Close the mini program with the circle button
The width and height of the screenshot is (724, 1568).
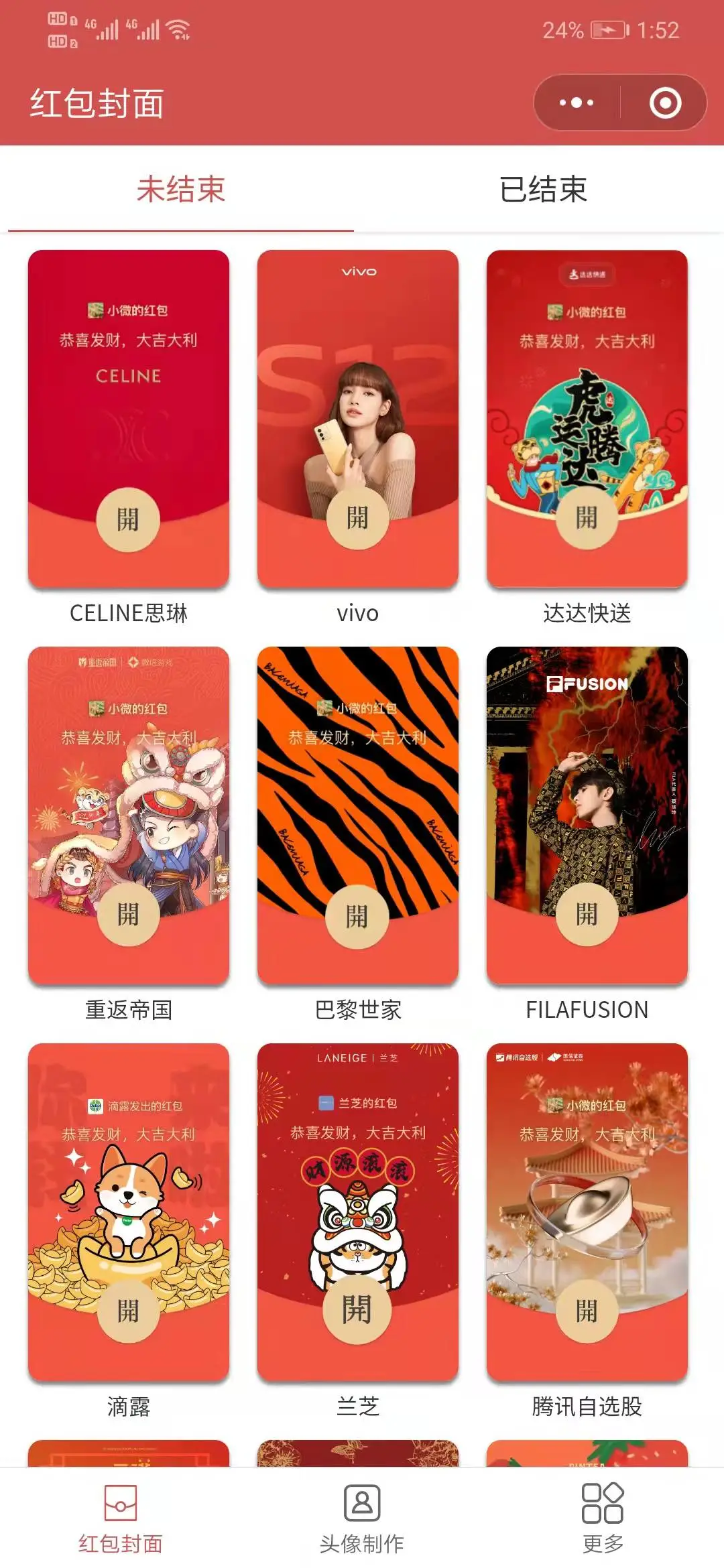pyautogui.click(x=665, y=103)
